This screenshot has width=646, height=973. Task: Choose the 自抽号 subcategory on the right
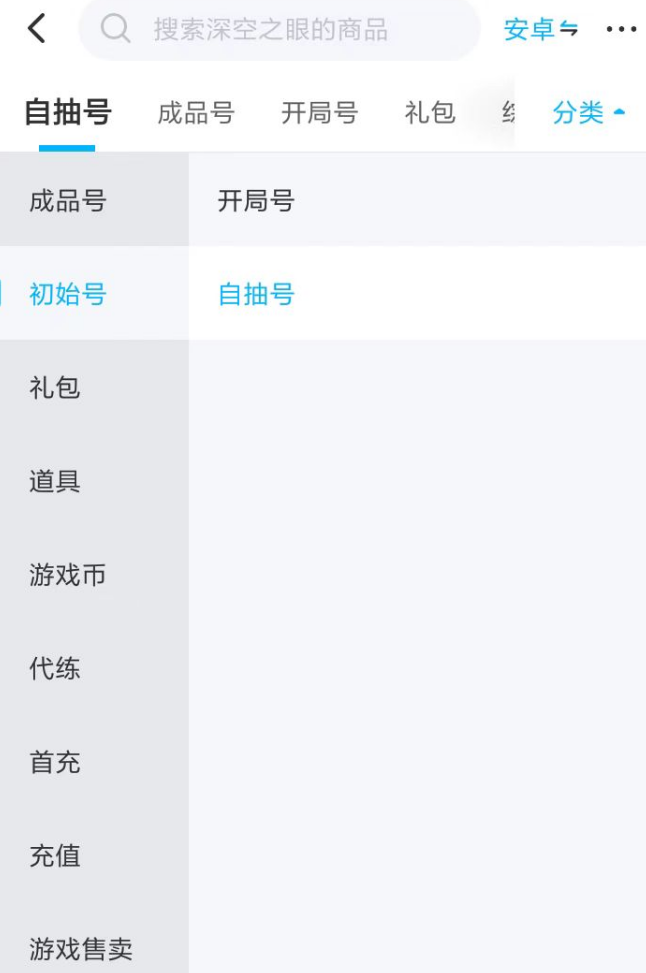coord(417,294)
